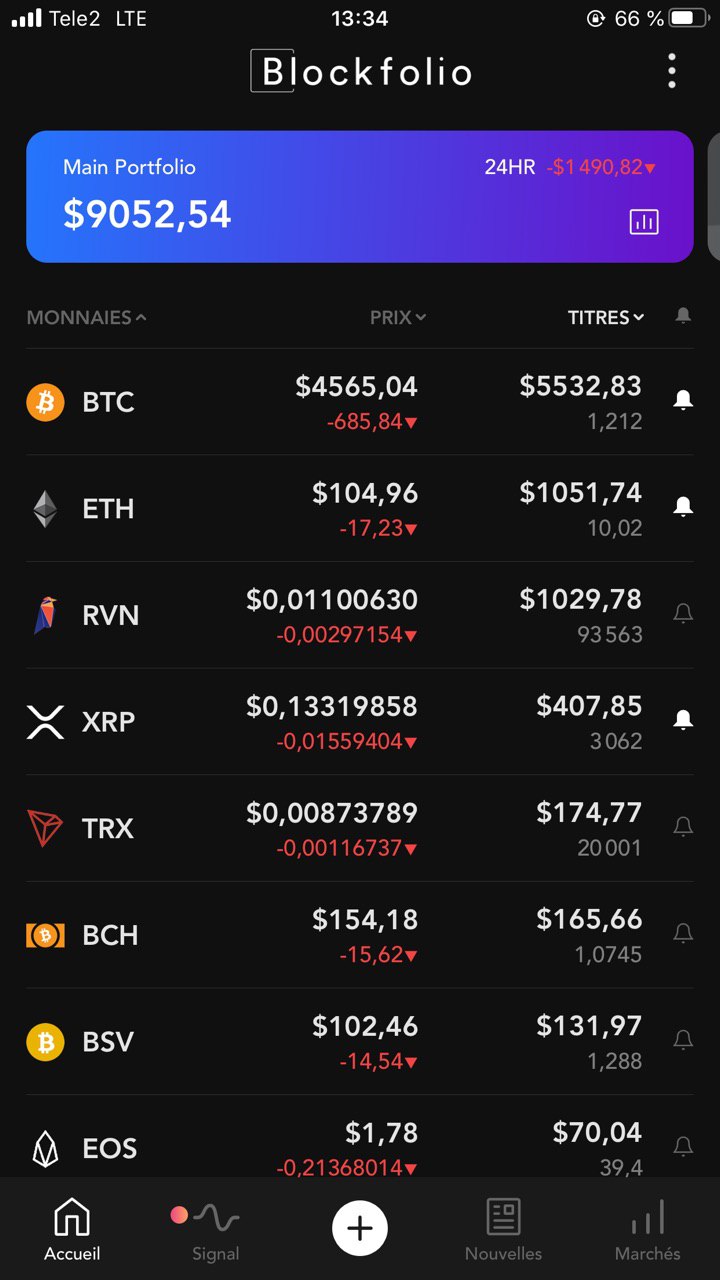
Task: Open the BTC holding details
Action: 340,402
